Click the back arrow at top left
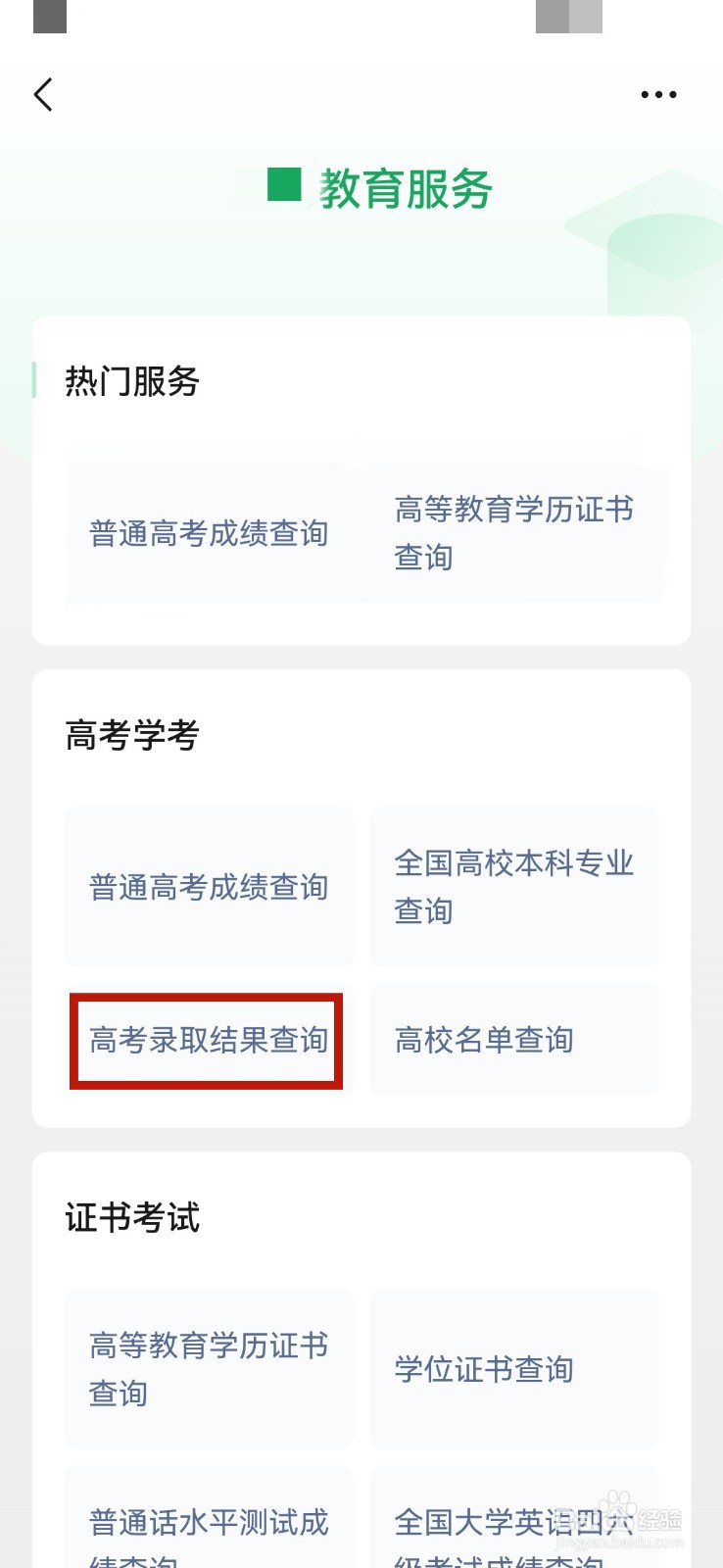This screenshot has height=1568, width=723. 43,94
